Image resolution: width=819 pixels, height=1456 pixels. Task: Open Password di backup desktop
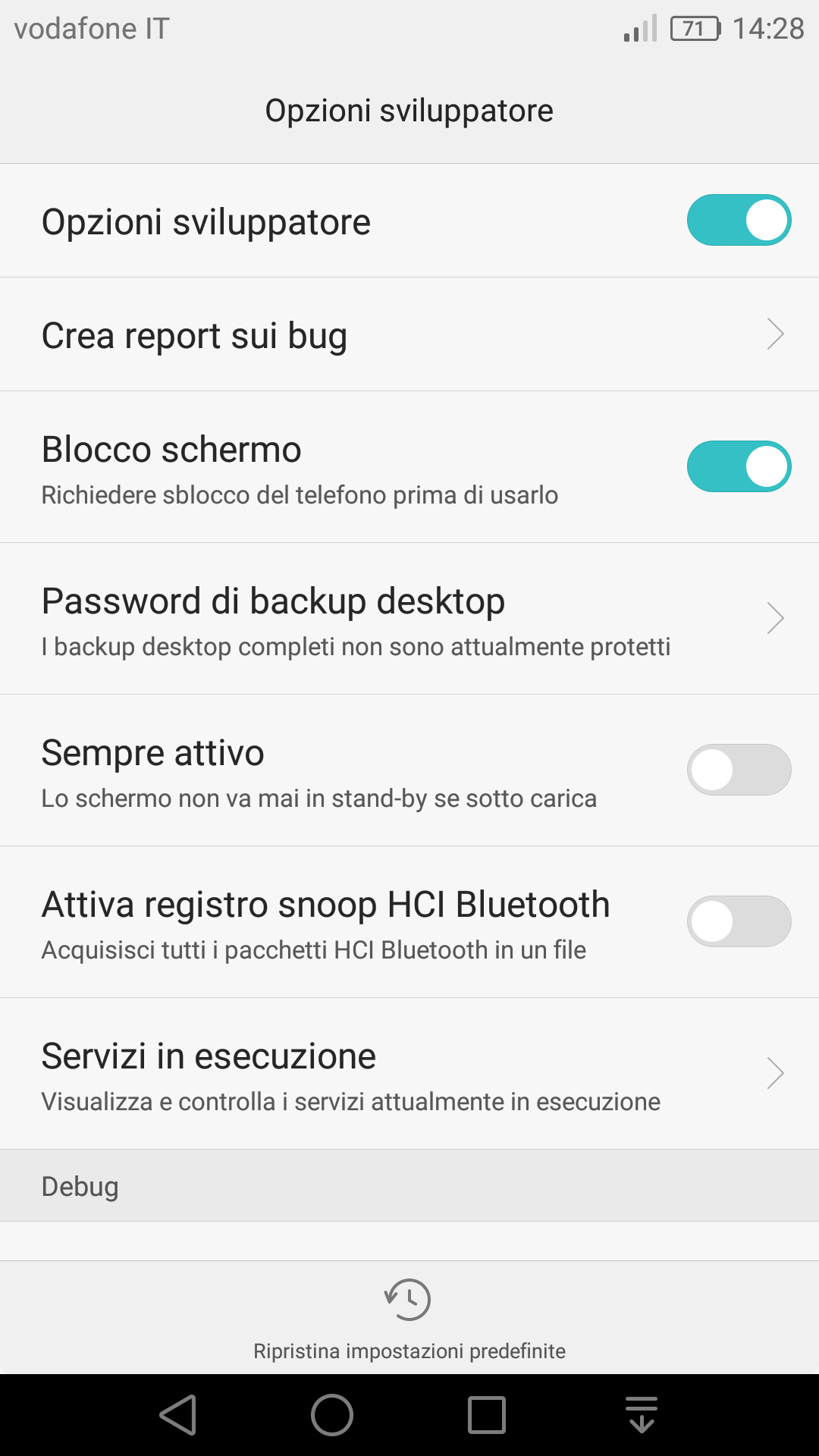409,618
